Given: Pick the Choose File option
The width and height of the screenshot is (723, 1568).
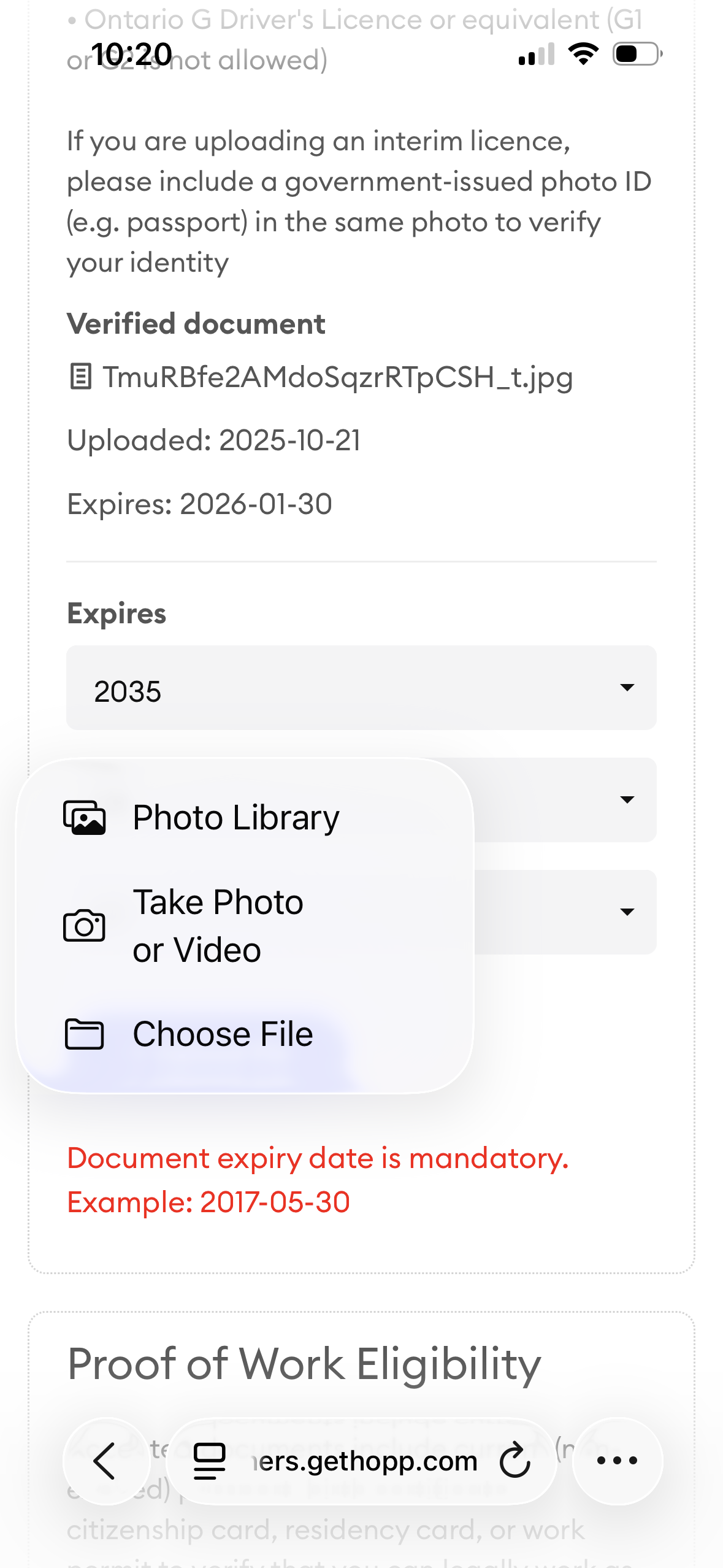Looking at the screenshot, I should (223, 1034).
